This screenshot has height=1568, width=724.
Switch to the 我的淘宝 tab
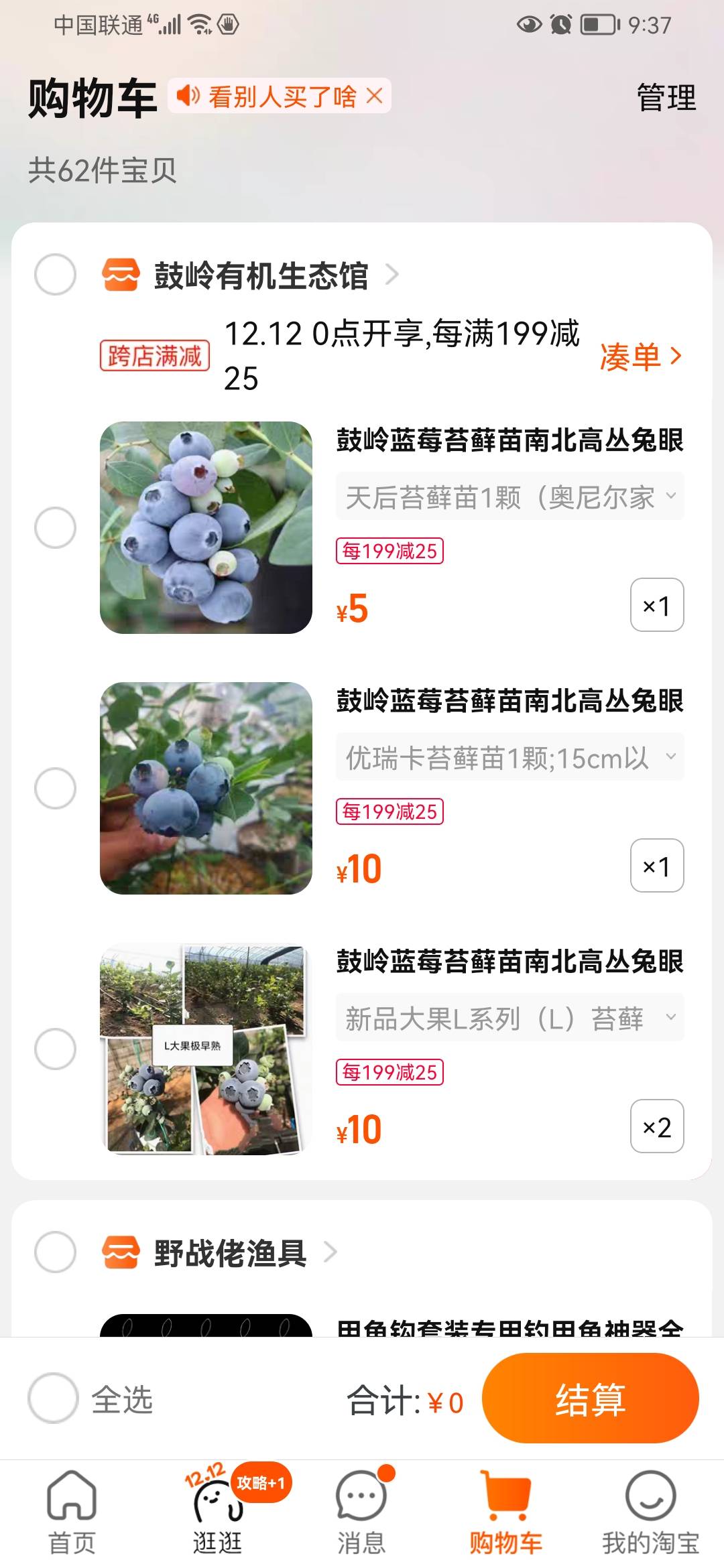tap(650, 1513)
